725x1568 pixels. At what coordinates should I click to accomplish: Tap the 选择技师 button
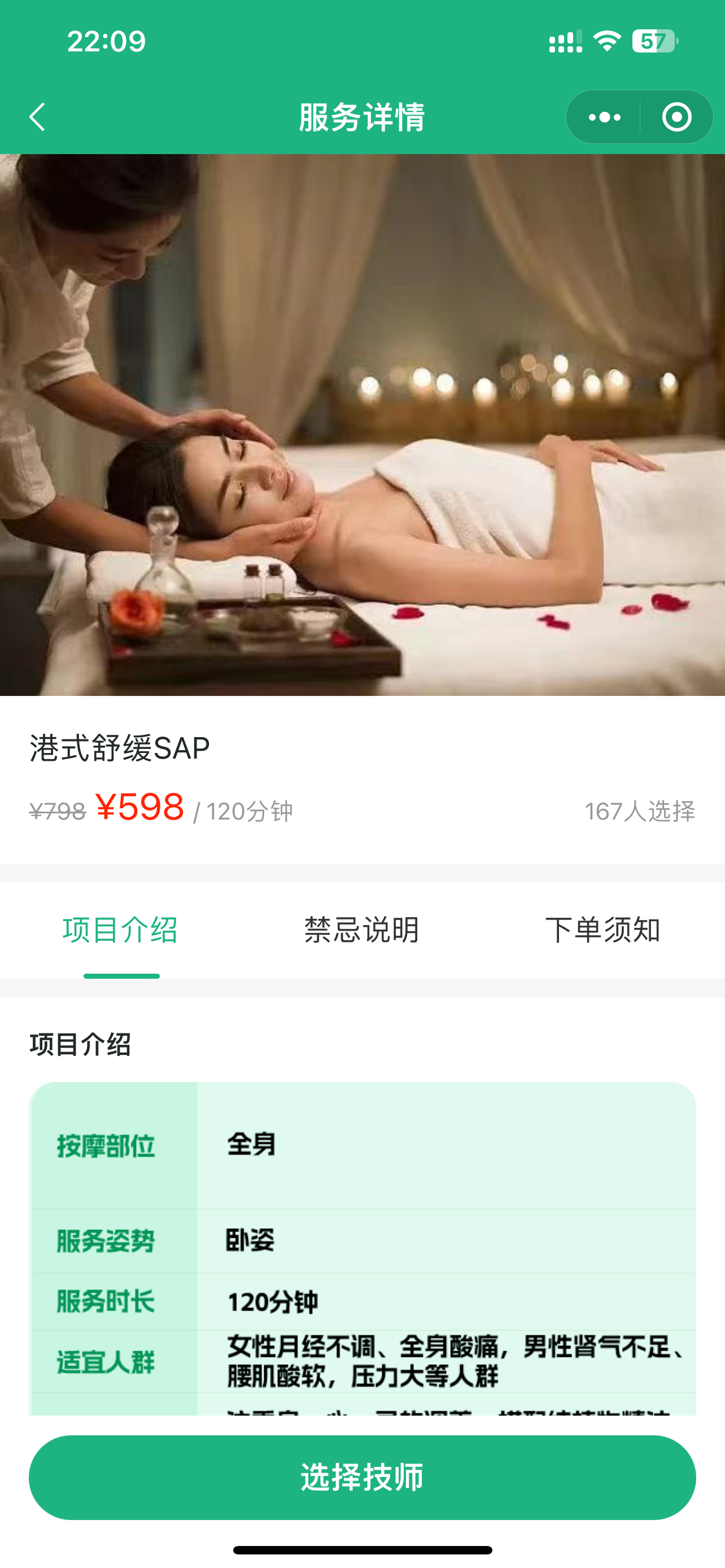(362, 1477)
